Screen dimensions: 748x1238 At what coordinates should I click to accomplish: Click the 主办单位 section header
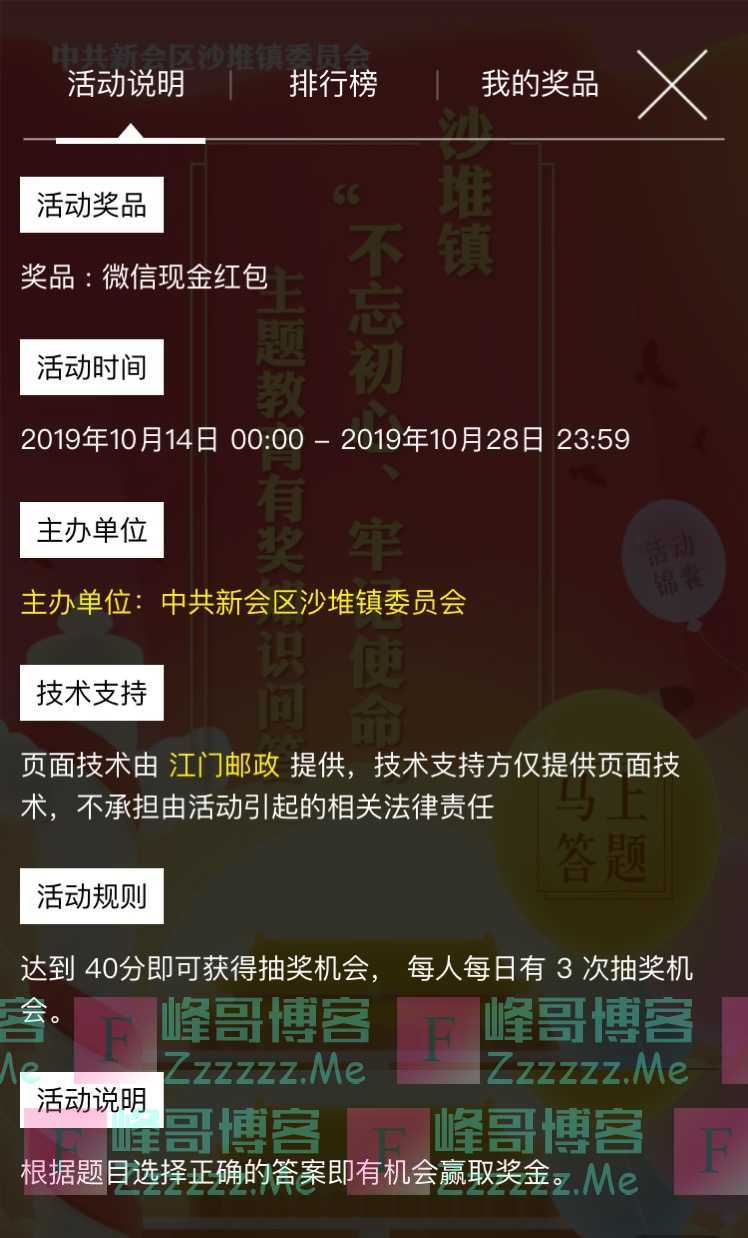[91, 531]
